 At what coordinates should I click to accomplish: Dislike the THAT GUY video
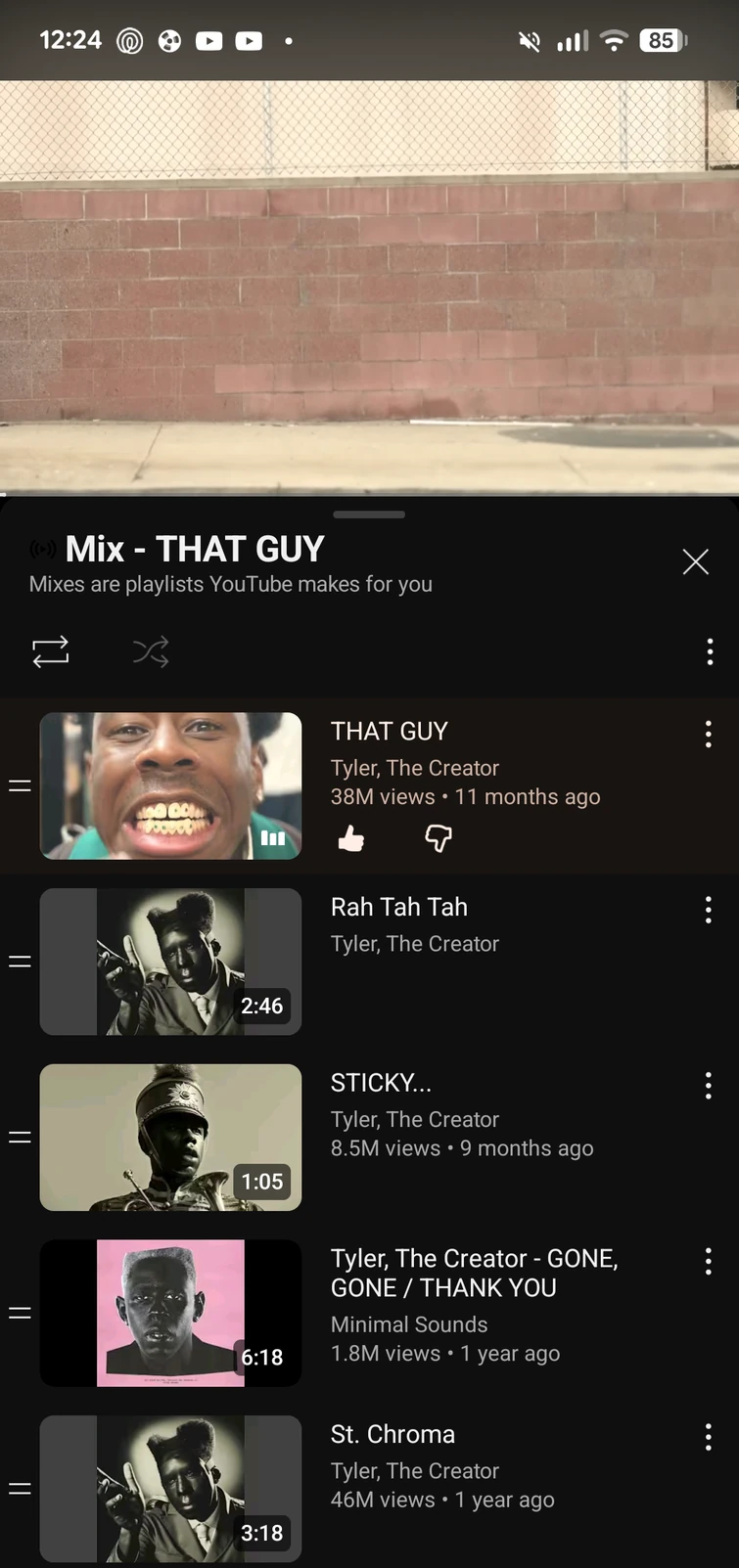439,838
